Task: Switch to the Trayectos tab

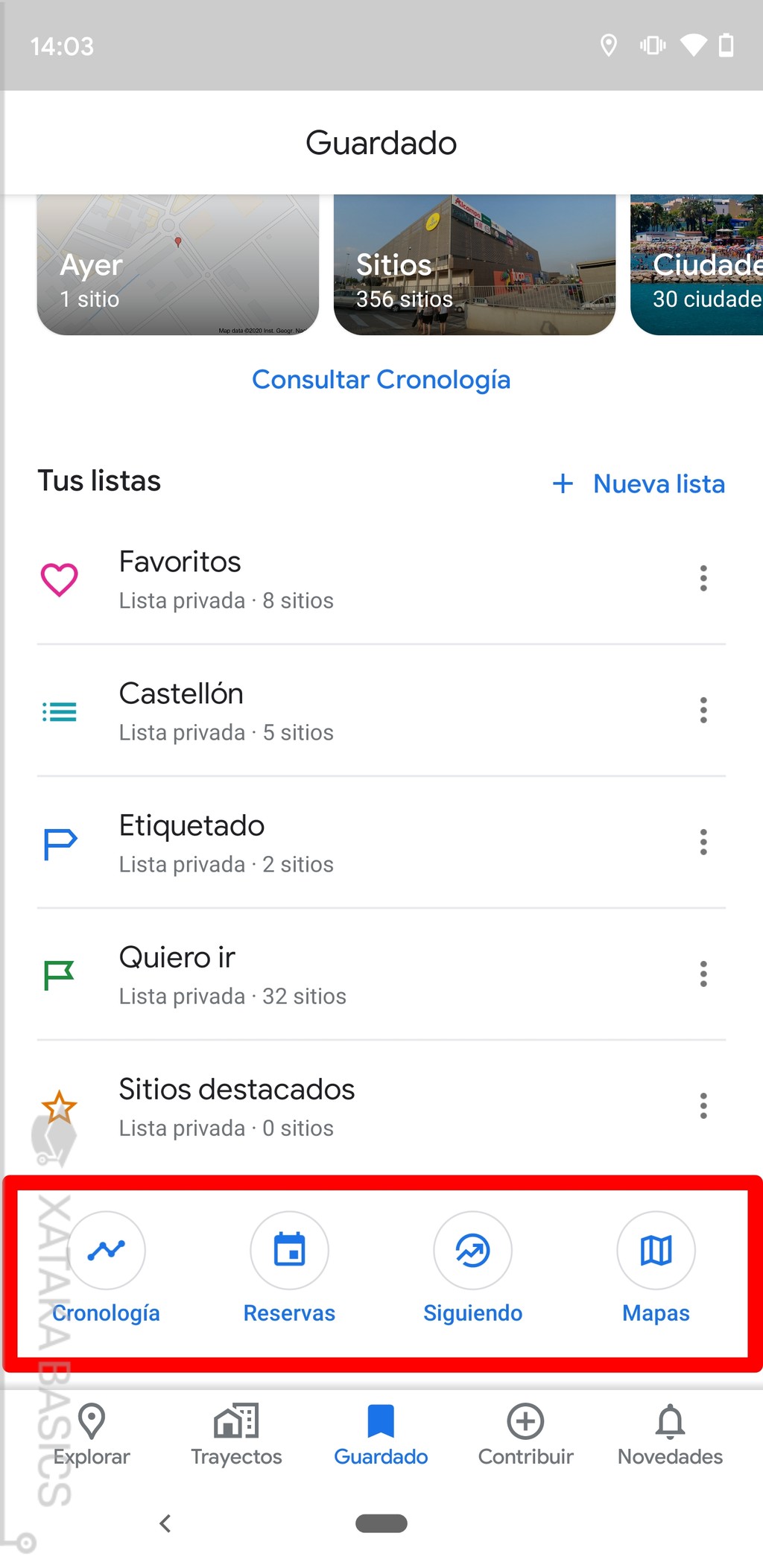Action: click(235, 1434)
